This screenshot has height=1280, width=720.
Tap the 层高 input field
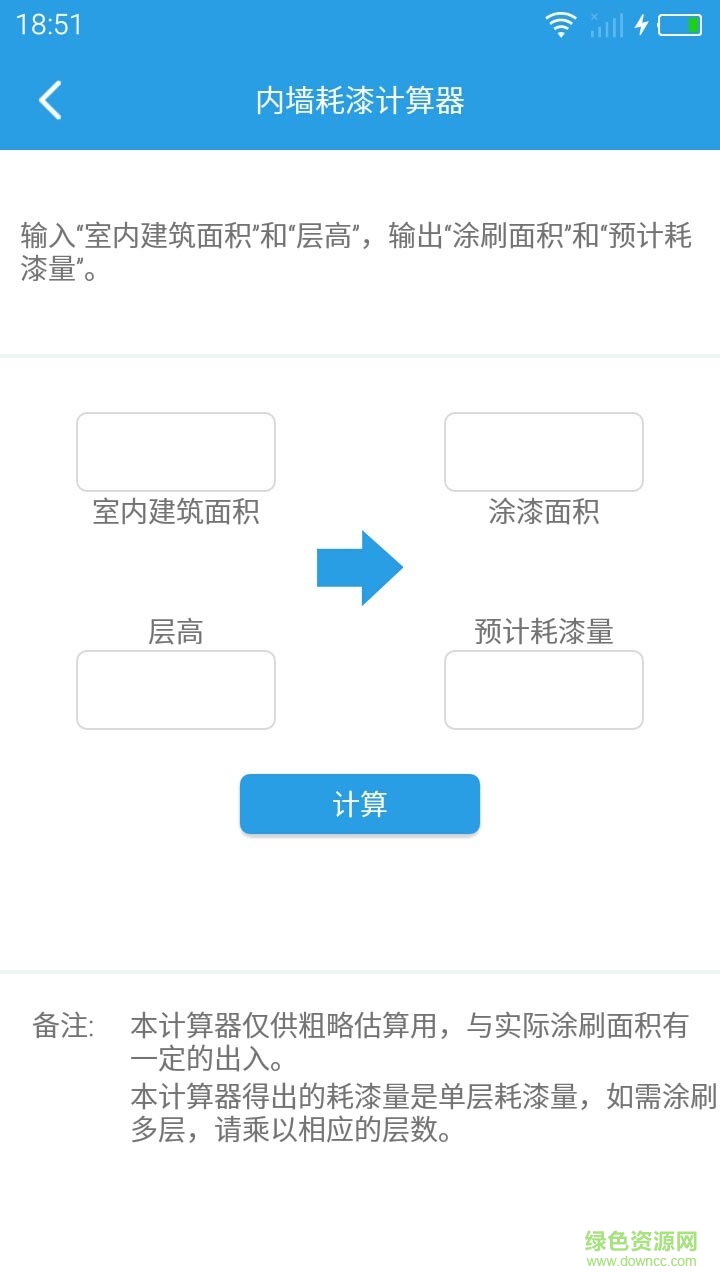176,690
